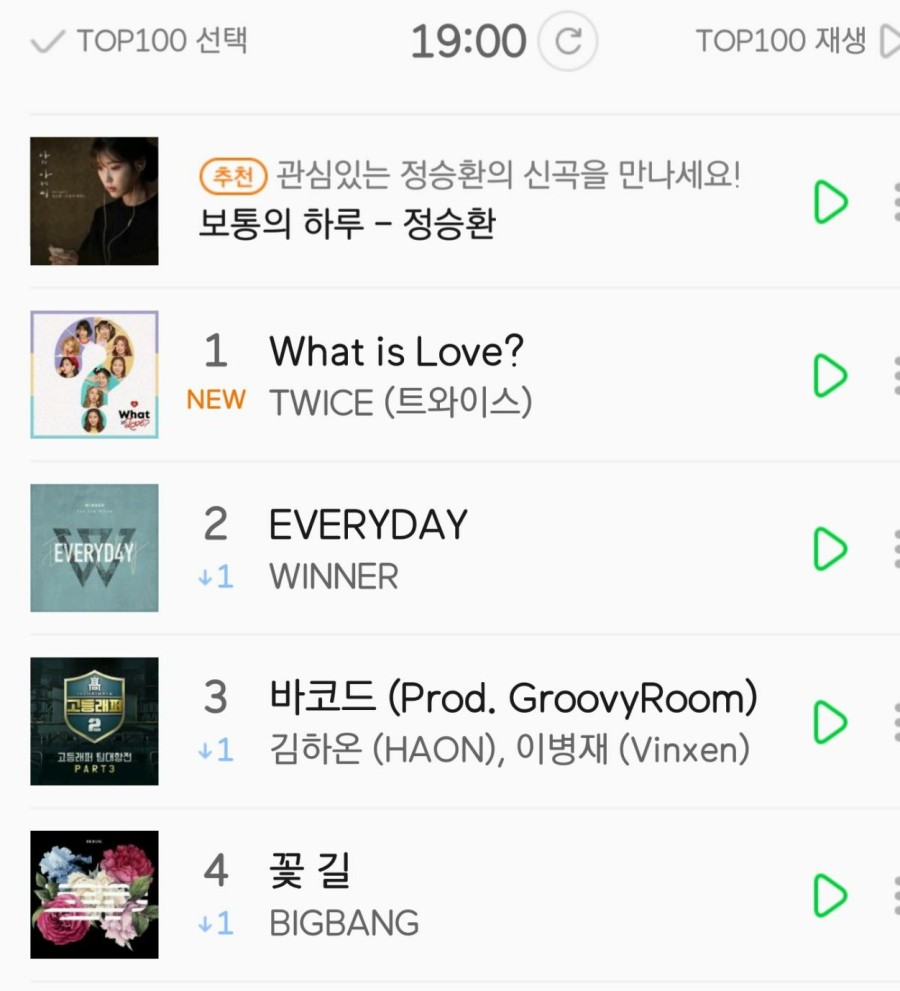This screenshot has width=900, height=991.
Task: Open the EVERYDAY album cover
Action: 94,548
